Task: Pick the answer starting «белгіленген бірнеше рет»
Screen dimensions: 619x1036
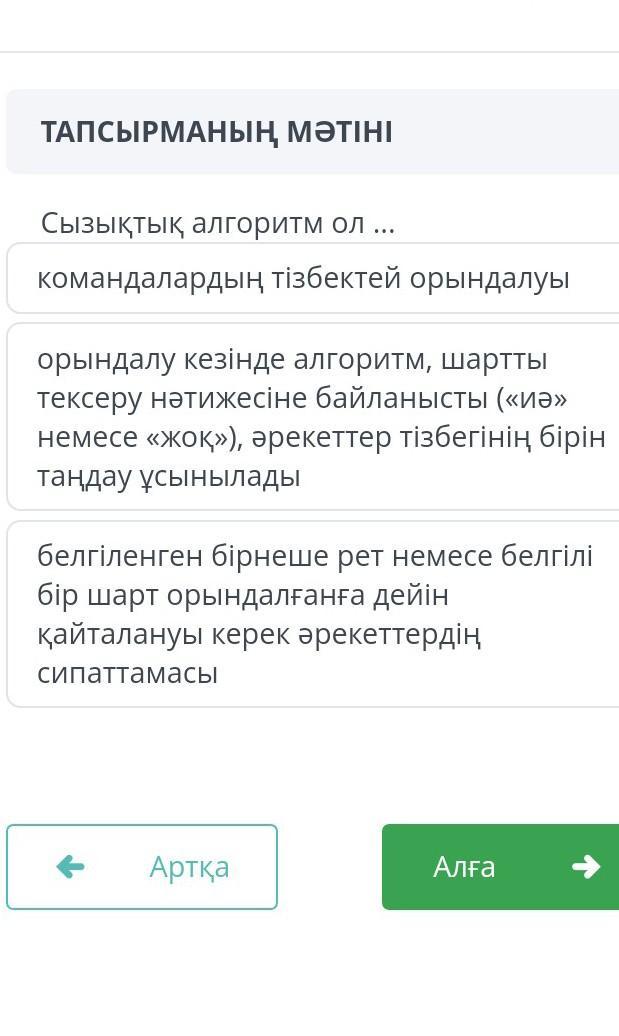Action: [315, 614]
